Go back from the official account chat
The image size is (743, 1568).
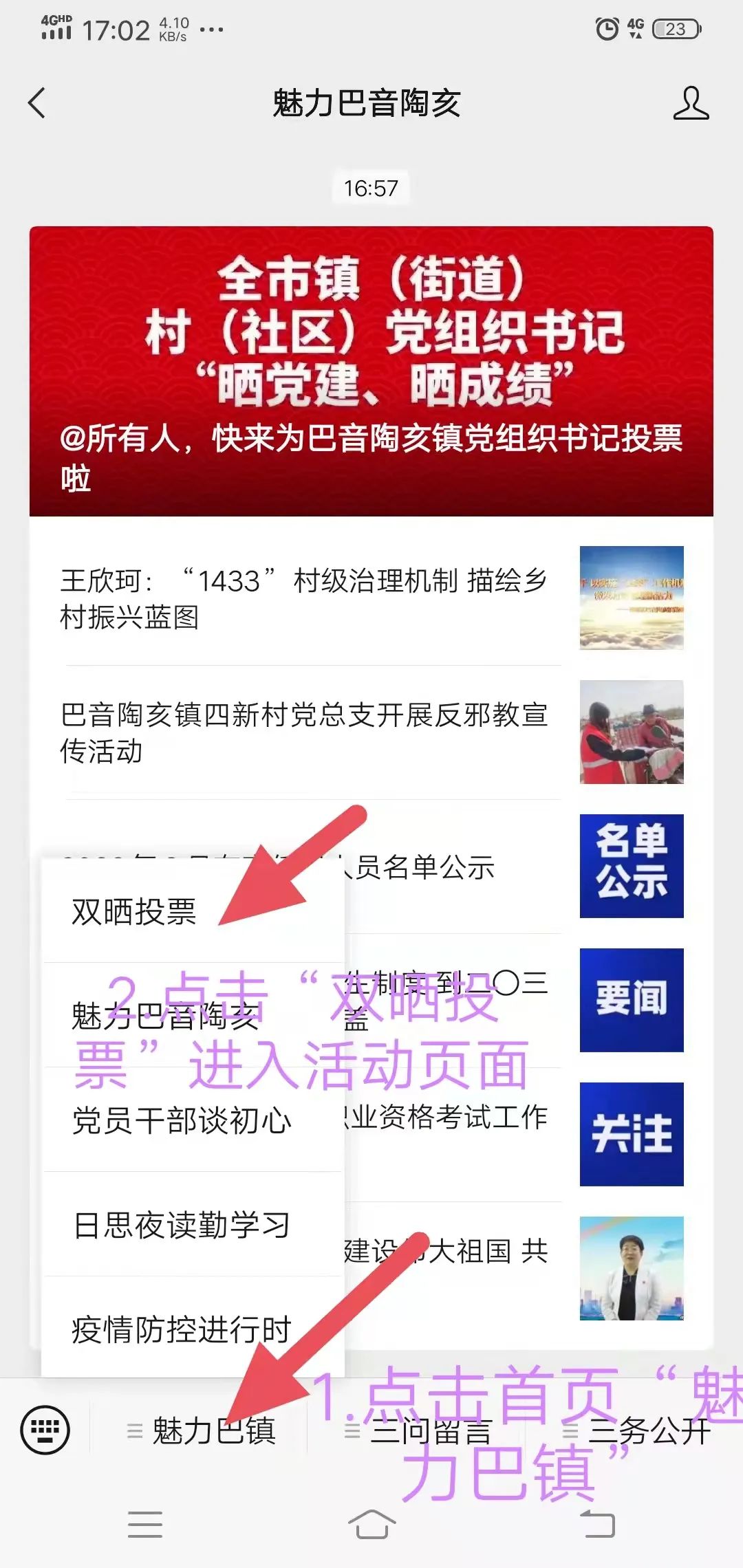[x=37, y=103]
